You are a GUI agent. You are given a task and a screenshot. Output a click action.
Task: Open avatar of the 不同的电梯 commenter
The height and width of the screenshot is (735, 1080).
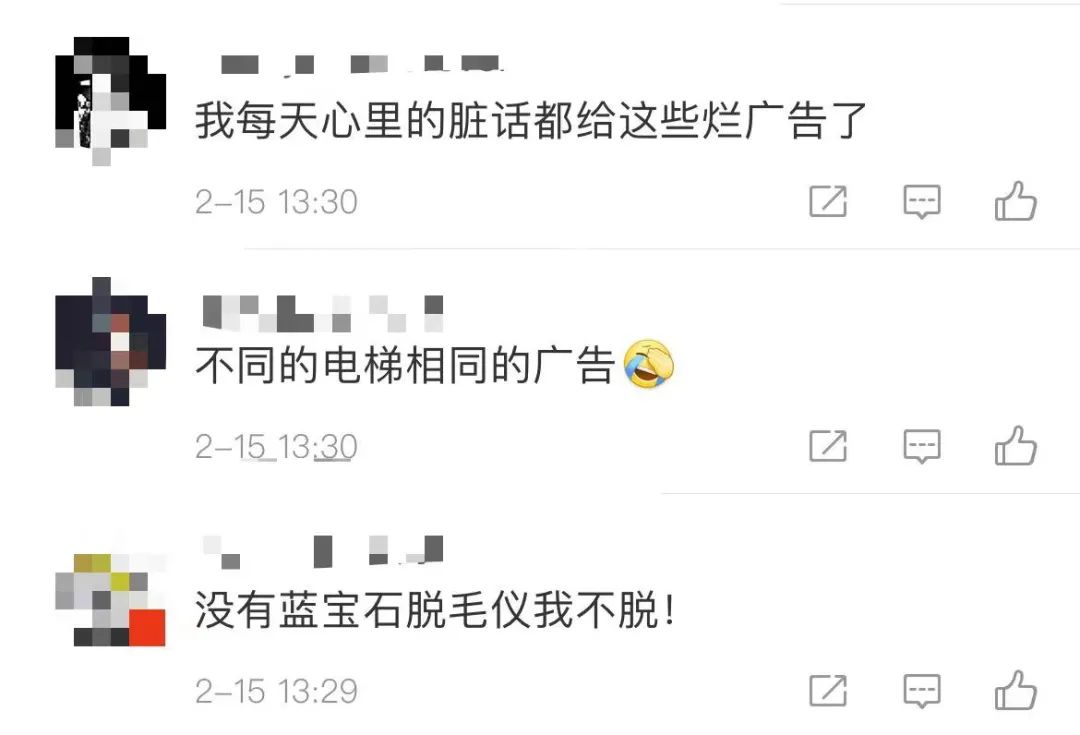tap(110, 342)
